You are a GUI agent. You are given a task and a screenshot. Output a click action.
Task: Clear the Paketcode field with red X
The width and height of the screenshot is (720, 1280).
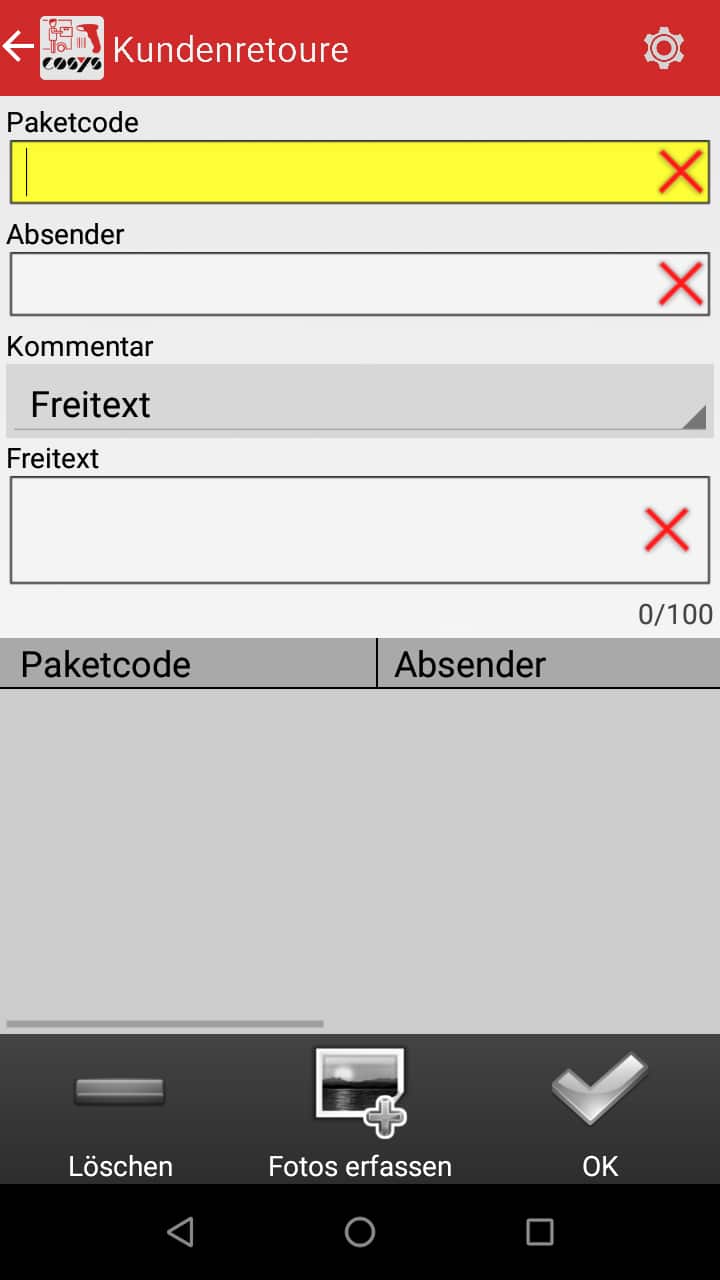click(680, 170)
